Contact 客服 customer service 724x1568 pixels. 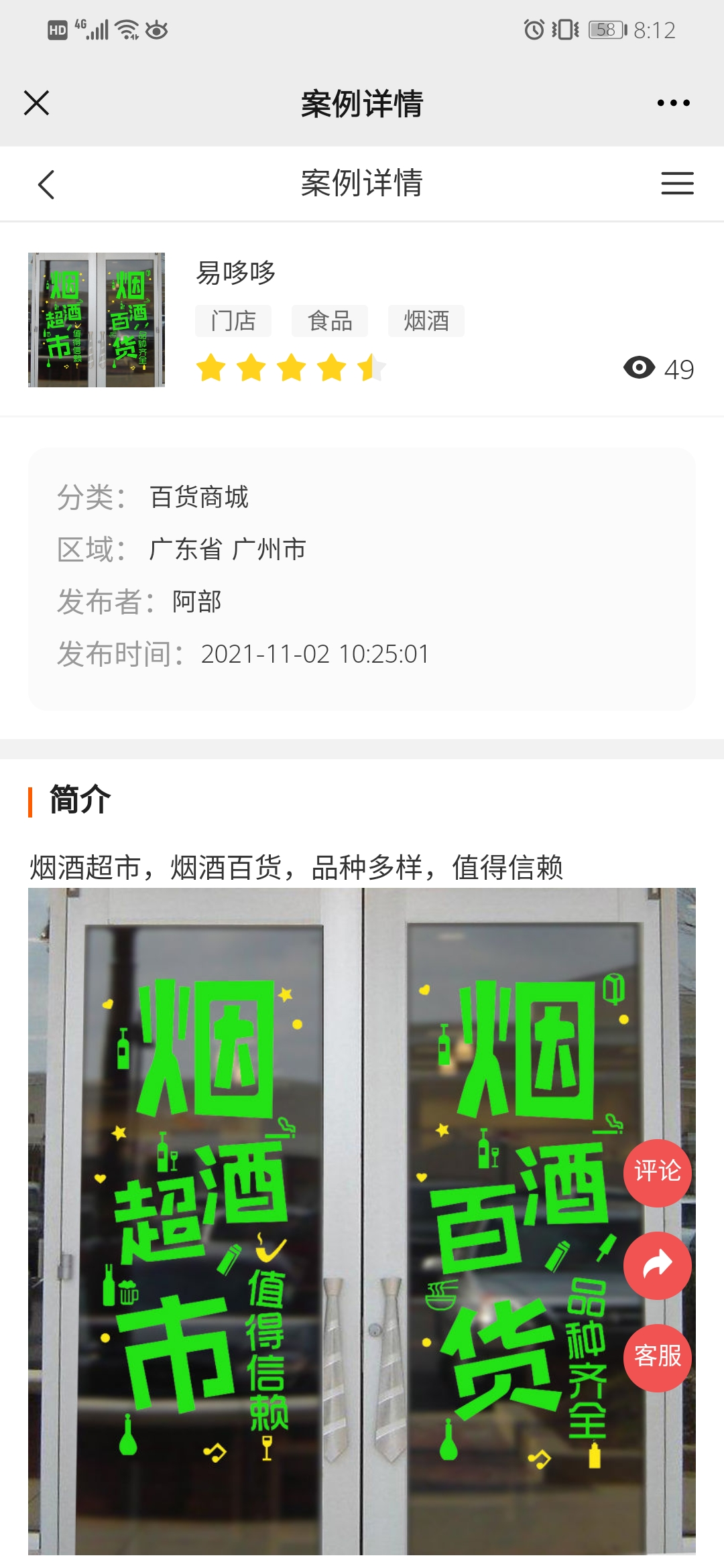657,1358
